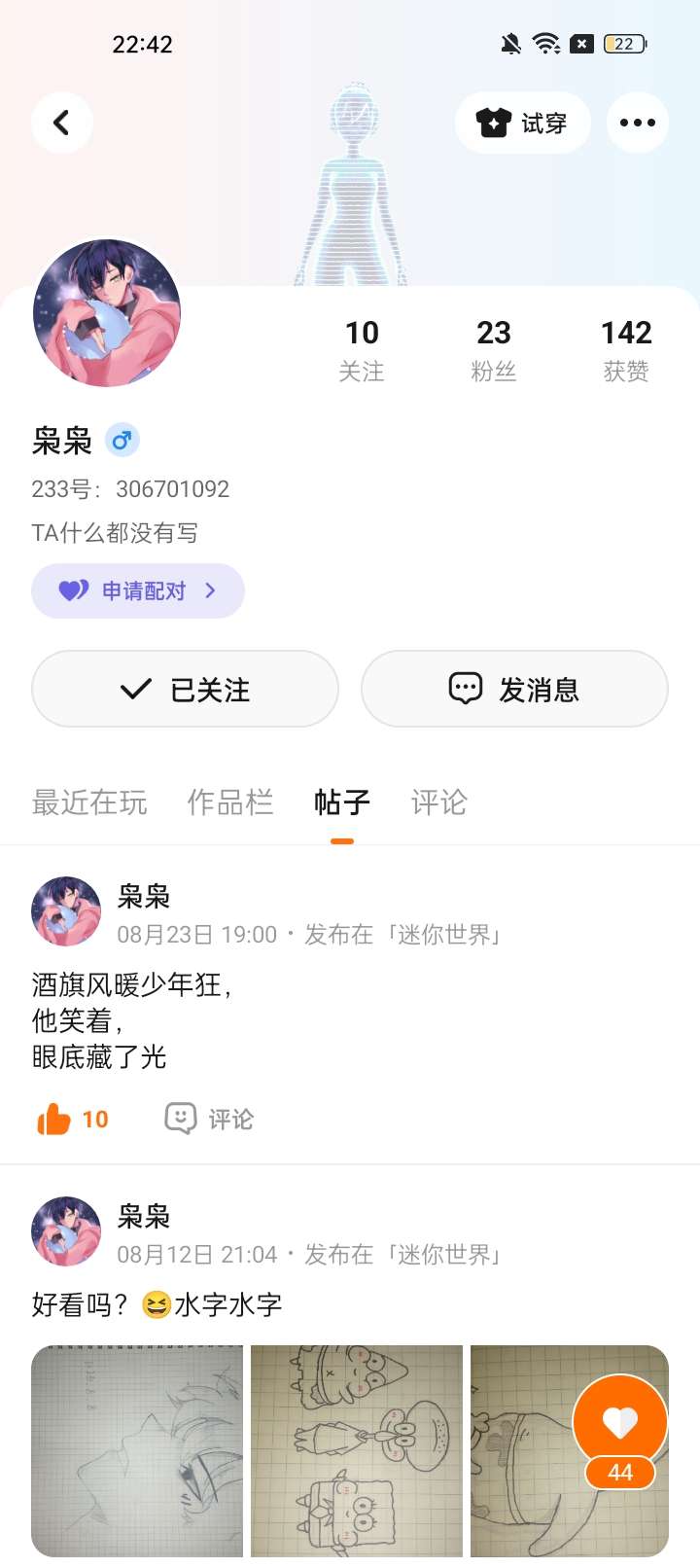This screenshot has width=700, height=1568.
Task: Tap the 试穿 outfit try-on button
Action: [x=522, y=123]
